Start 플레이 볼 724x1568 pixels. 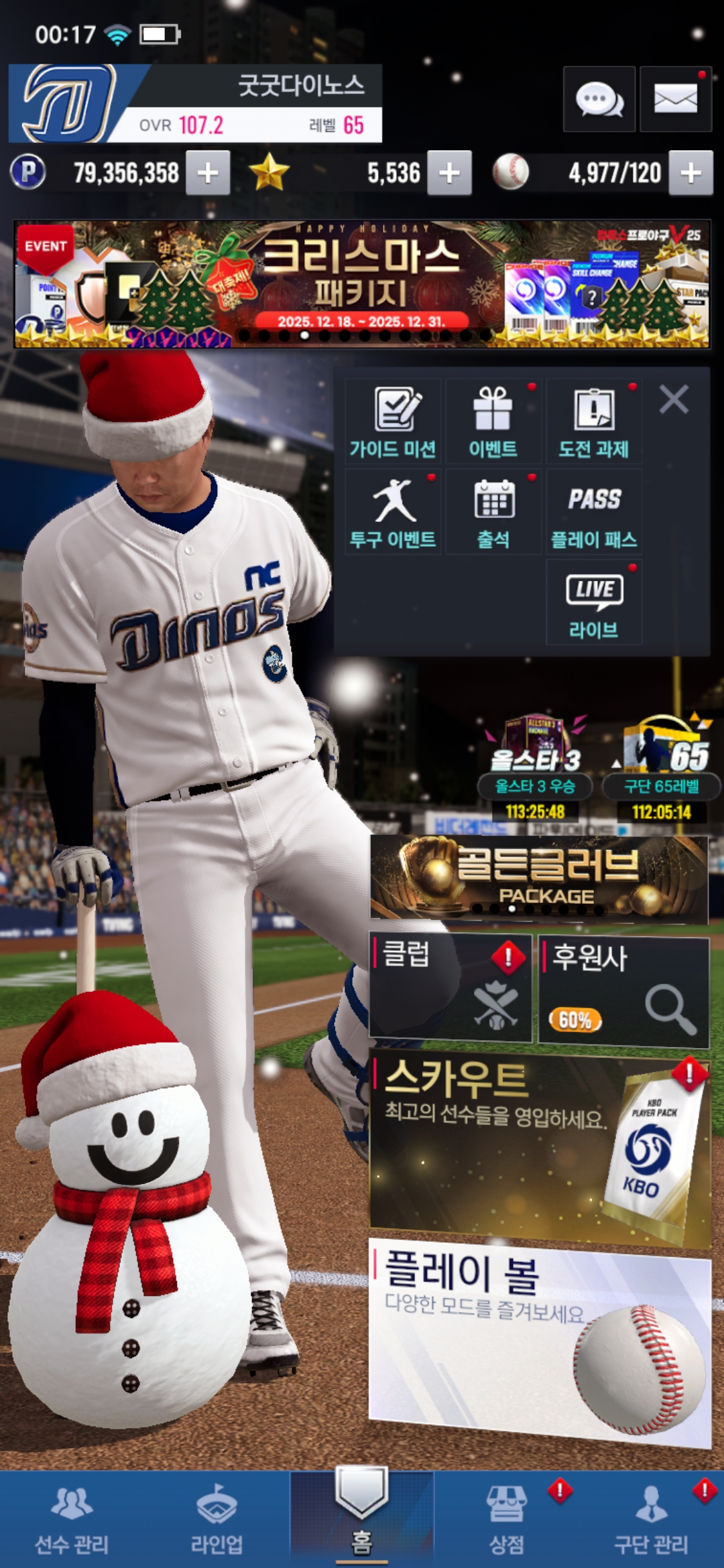pos(539,1340)
